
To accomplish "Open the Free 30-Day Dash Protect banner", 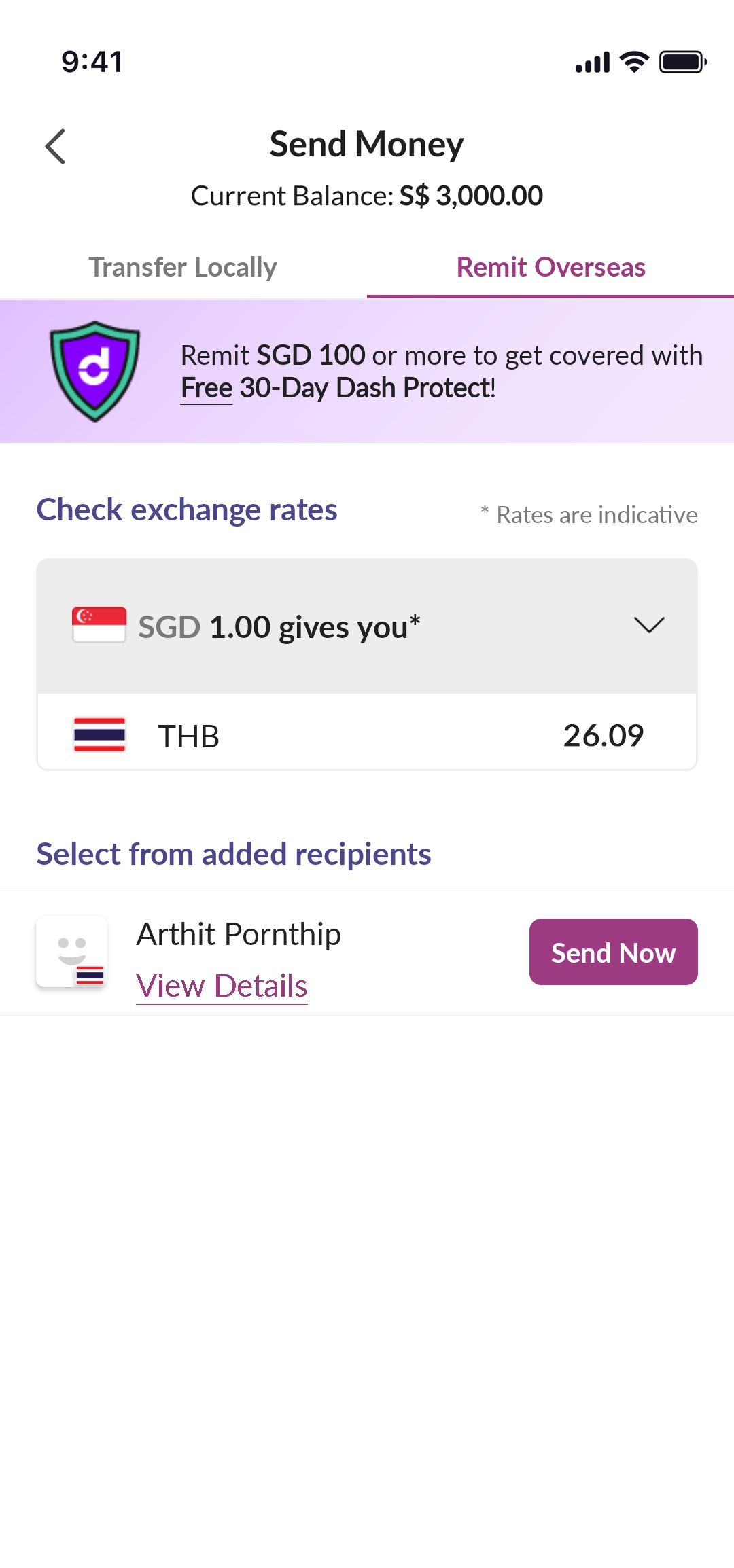I will click(x=367, y=372).
